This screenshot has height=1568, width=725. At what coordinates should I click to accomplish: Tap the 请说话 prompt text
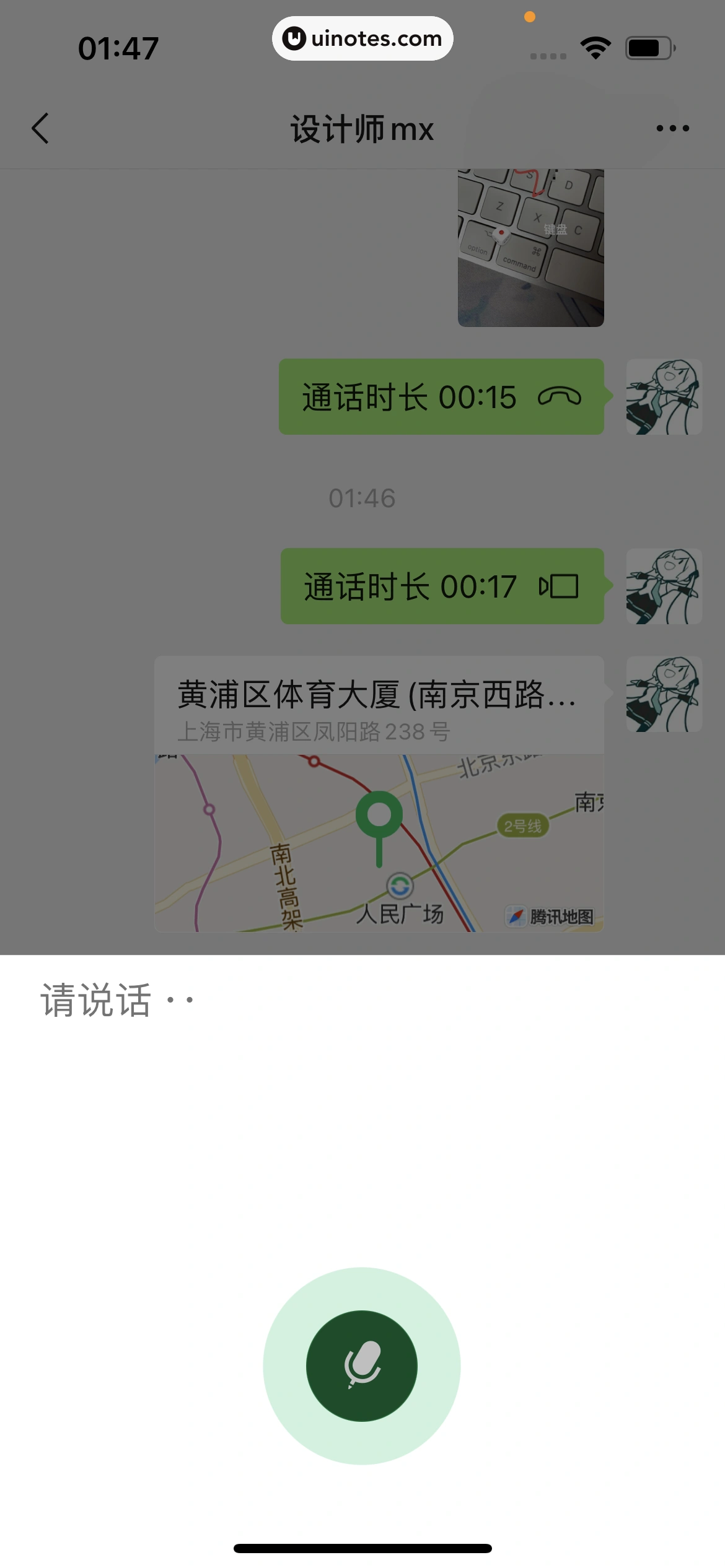[x=96, y=1000]
